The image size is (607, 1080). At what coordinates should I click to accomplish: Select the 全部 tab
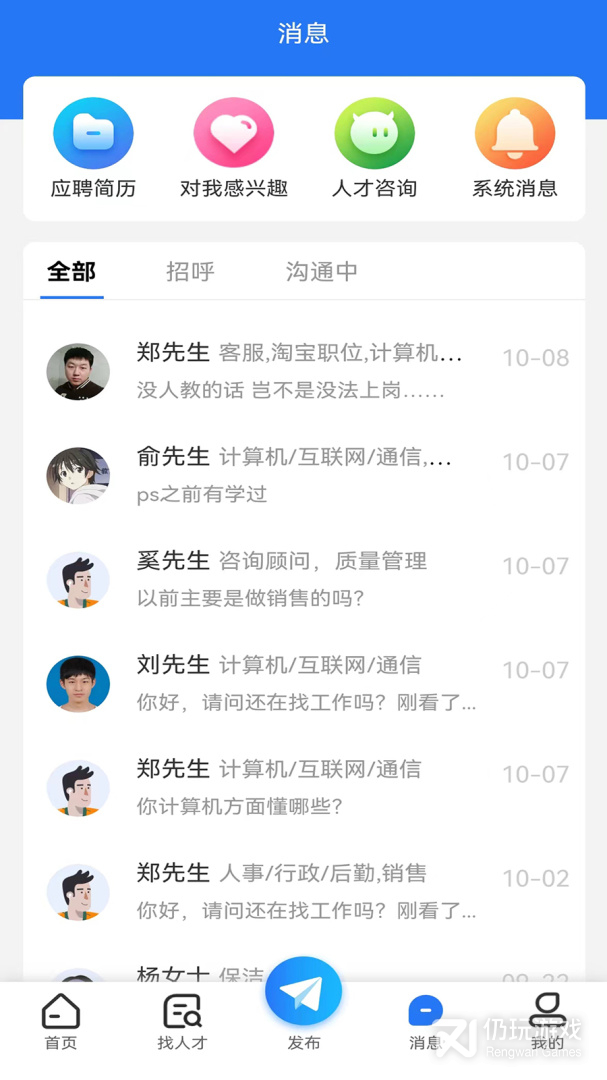tap(71, 271)
